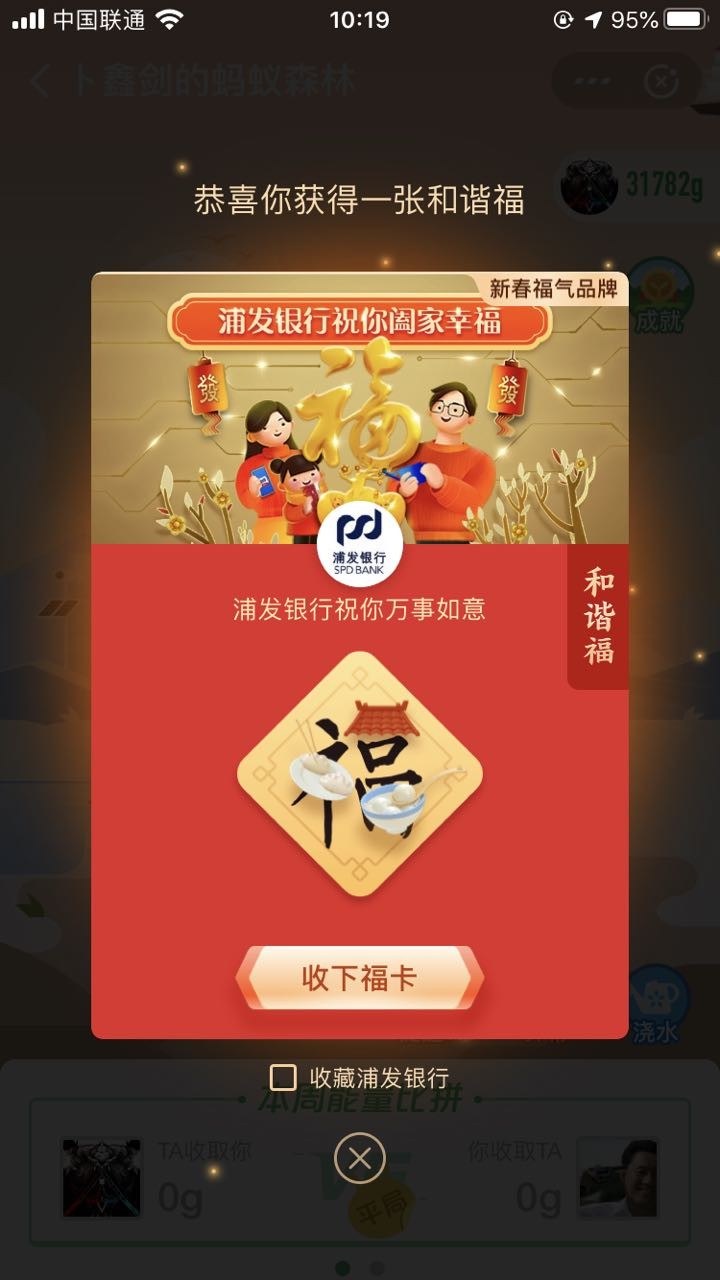
Task: Dismiss the fortune card popup
Action: 359,1158
